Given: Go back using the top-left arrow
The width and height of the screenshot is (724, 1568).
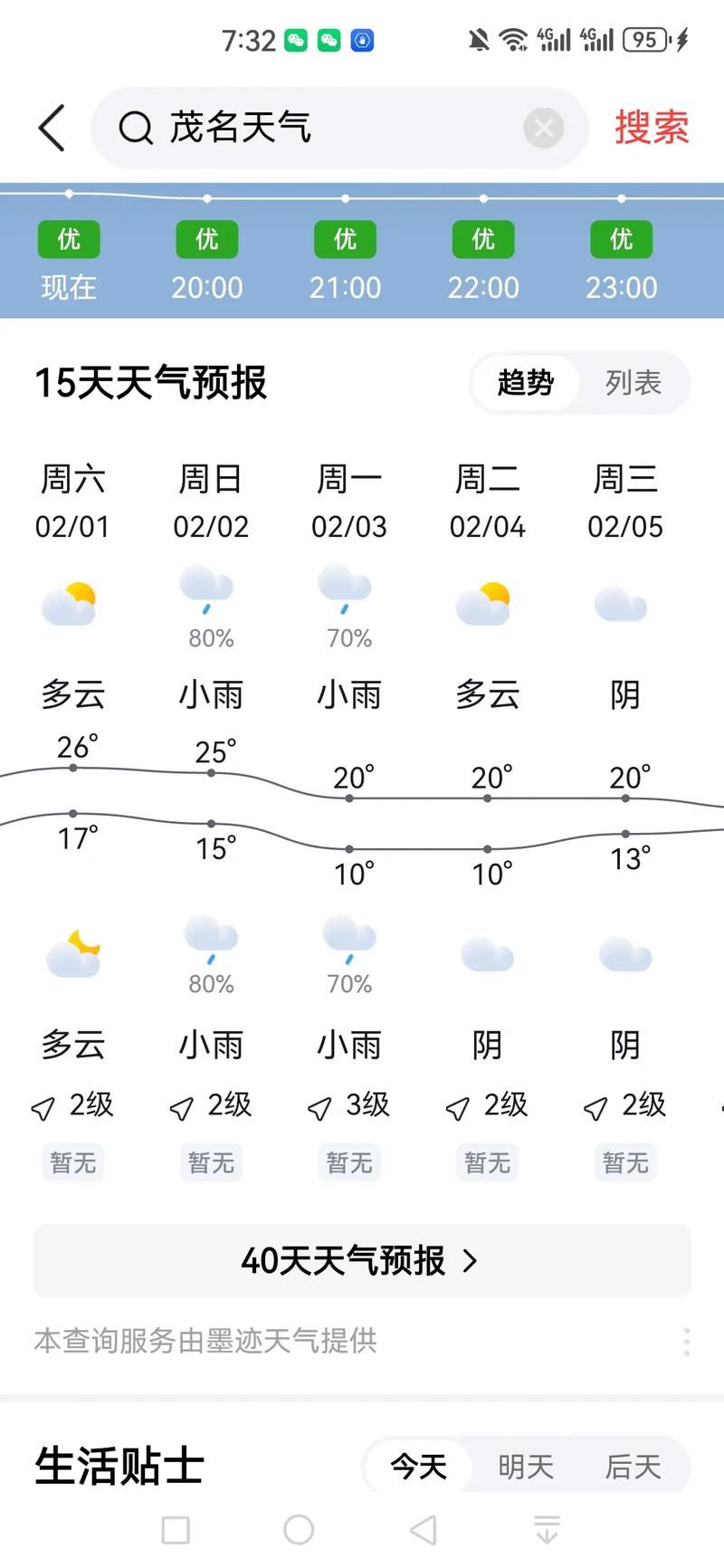Looking at the screenshot, I should point(52,128).
